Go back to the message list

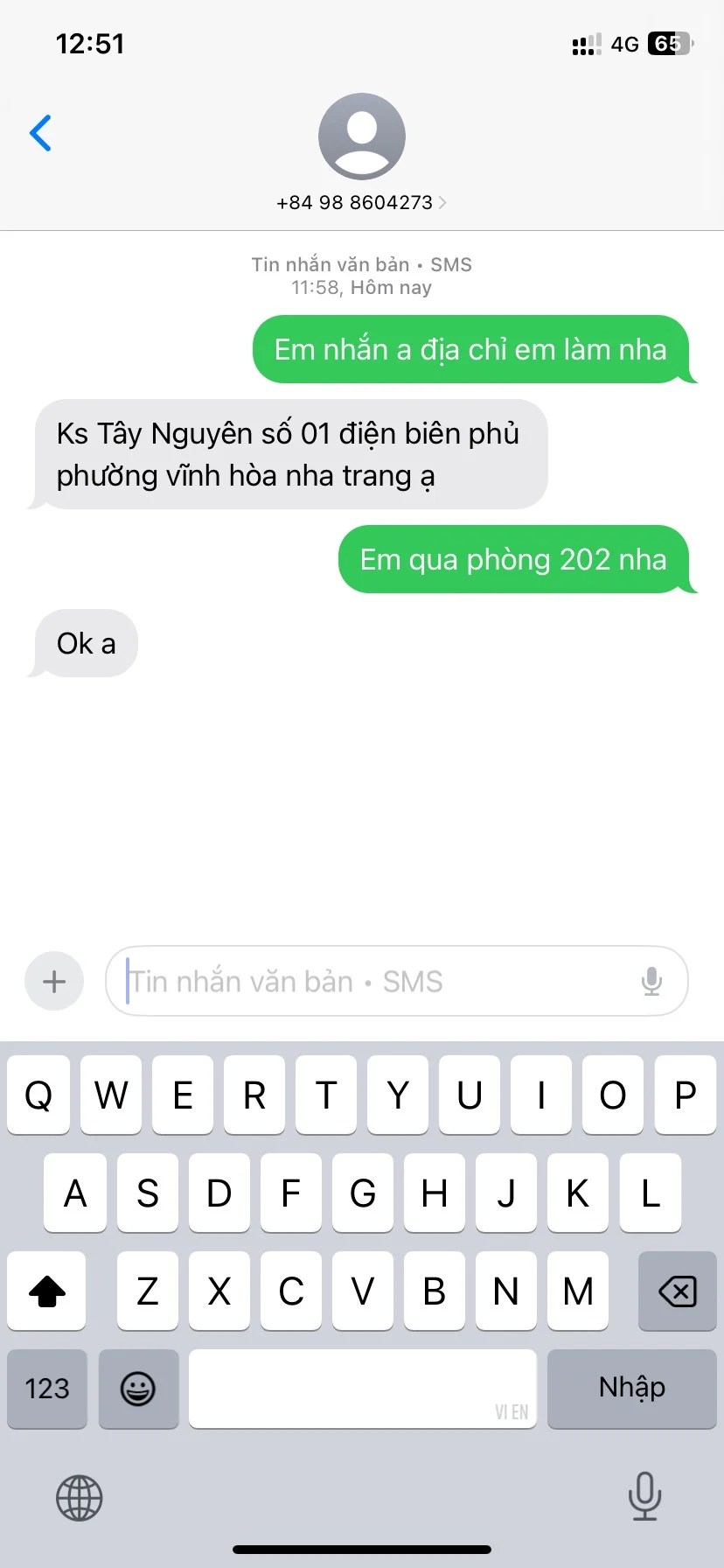pos(40,133)
